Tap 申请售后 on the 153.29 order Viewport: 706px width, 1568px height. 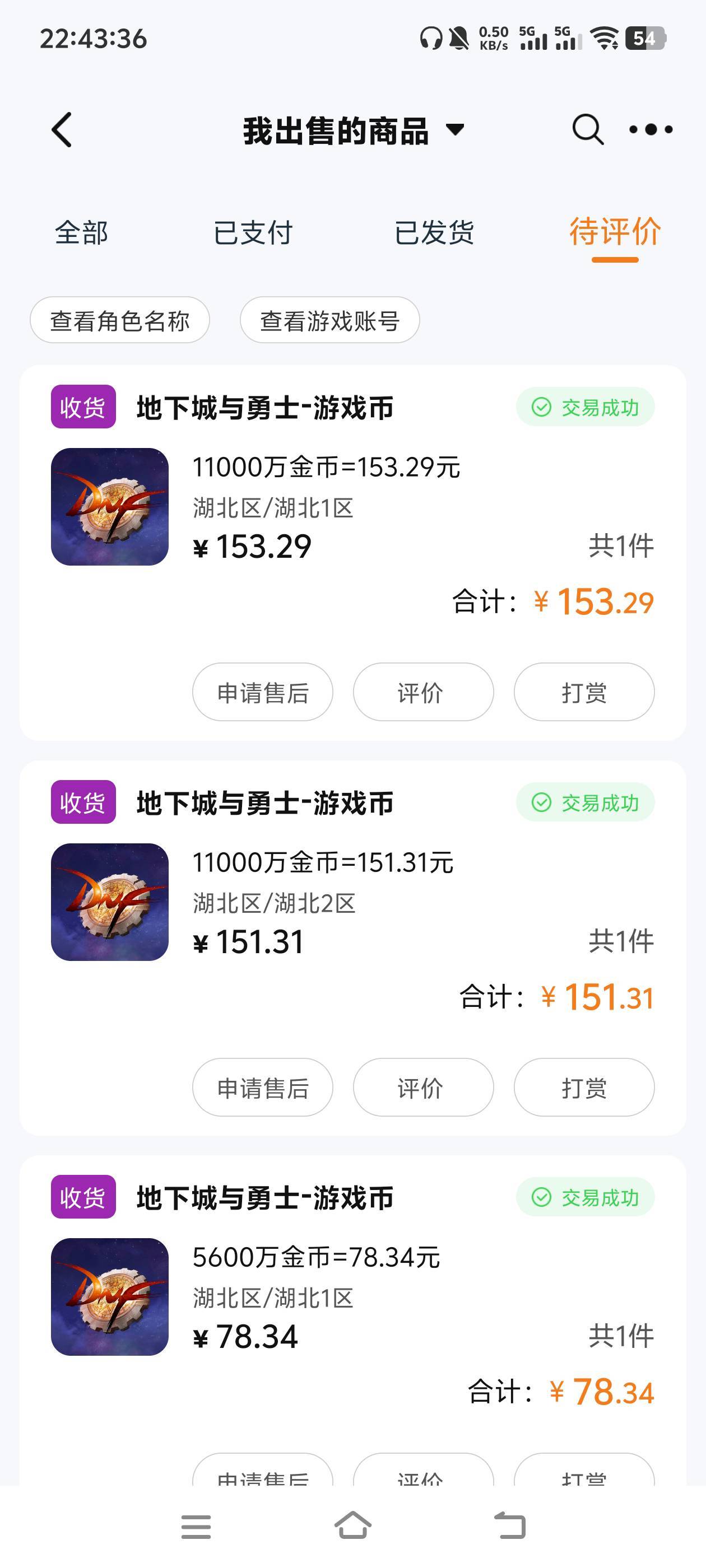(263, 692)
